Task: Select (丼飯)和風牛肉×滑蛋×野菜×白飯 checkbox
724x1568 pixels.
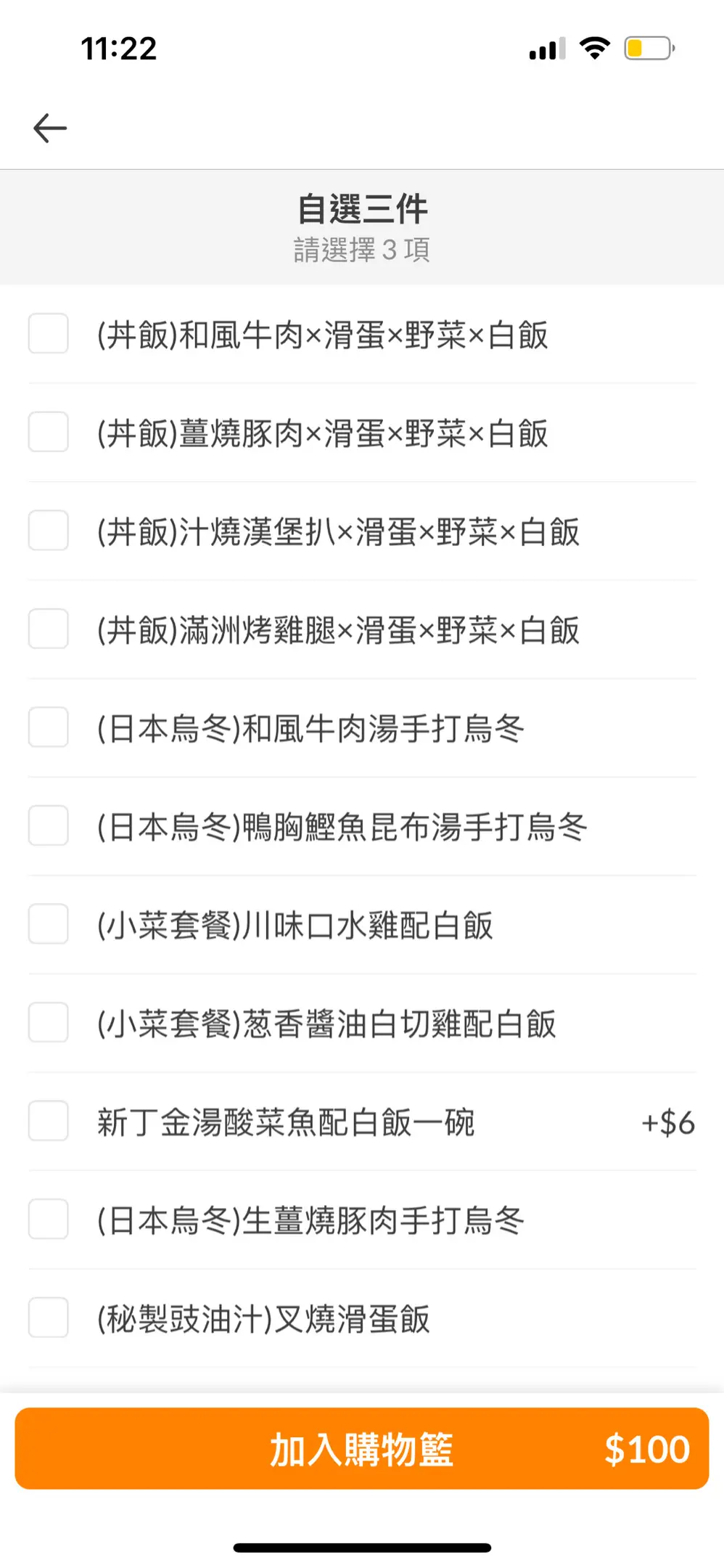Action: [49, 334]
